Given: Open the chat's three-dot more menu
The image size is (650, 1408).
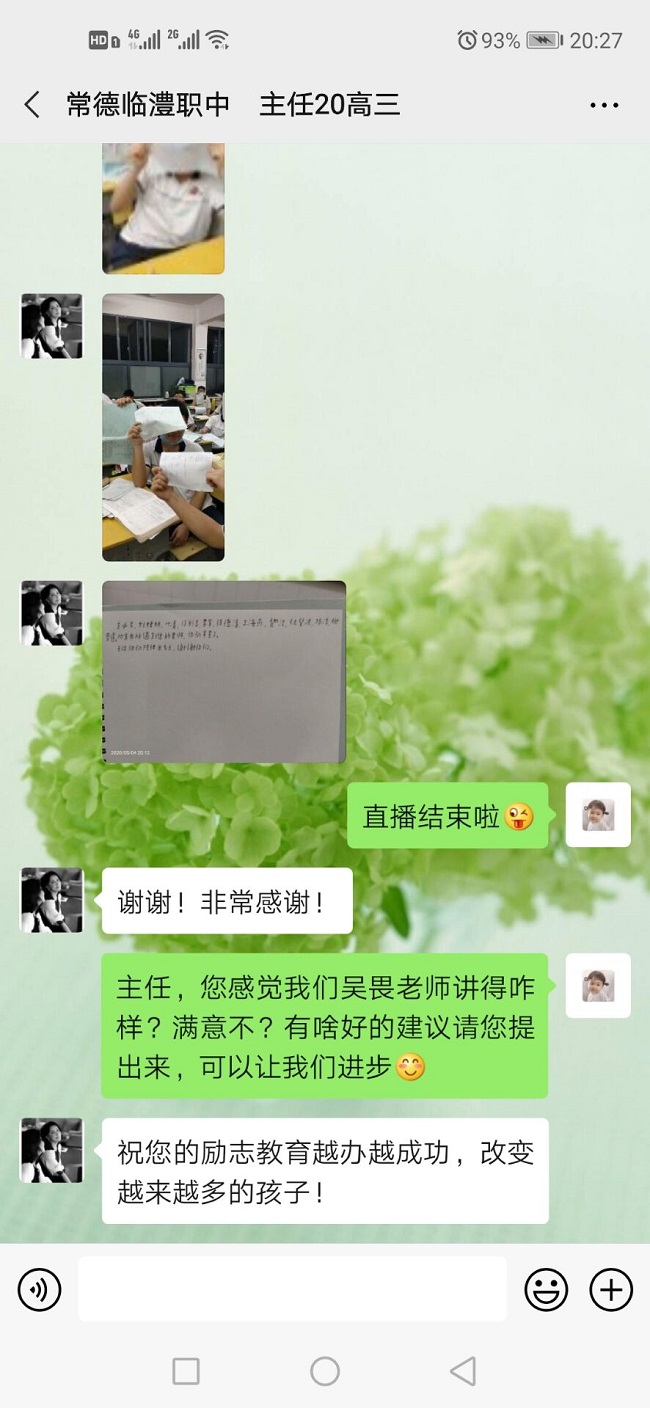Looking at the screenshot, I should (x=604, y=105).
